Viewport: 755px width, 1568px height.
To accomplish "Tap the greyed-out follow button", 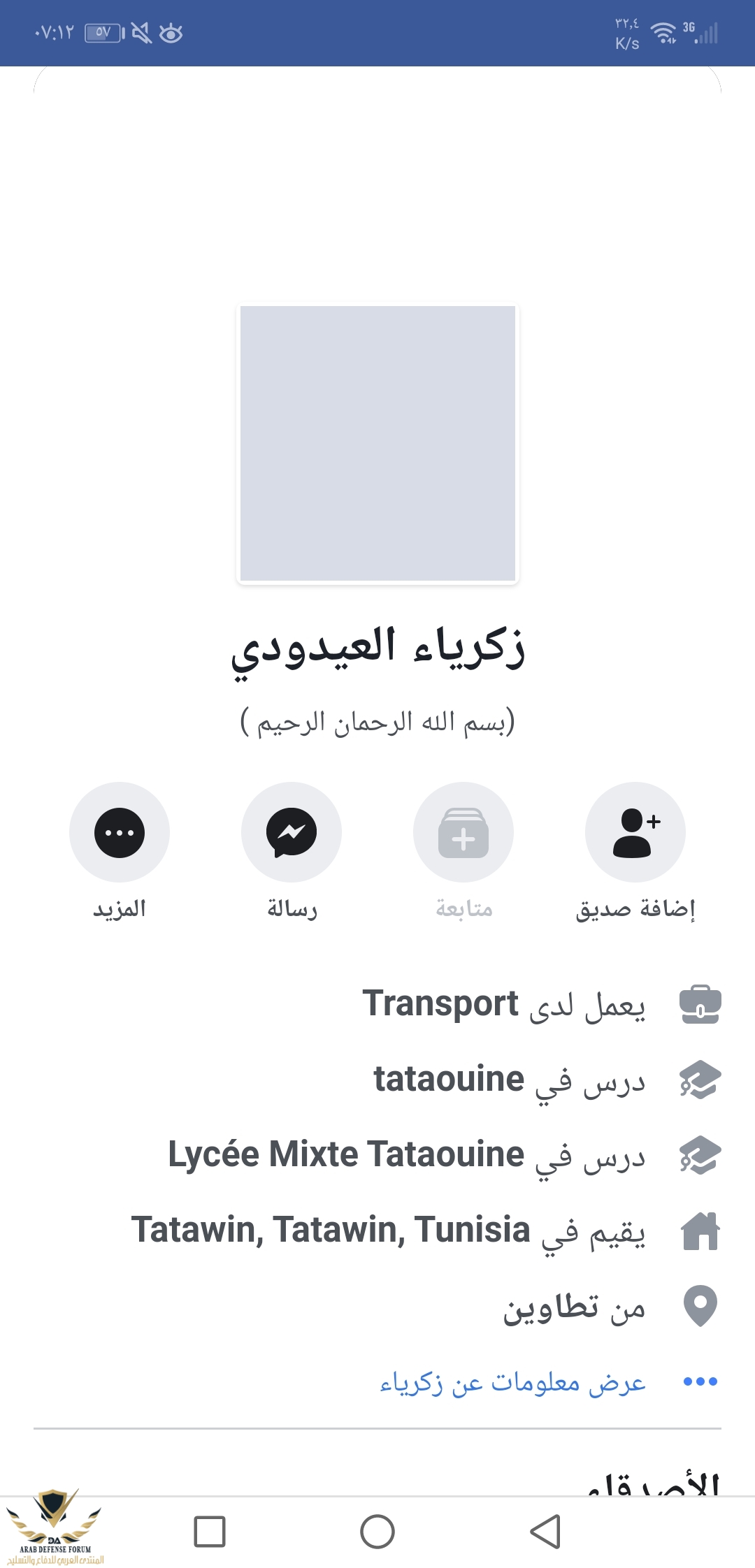I will click(463, 832).
